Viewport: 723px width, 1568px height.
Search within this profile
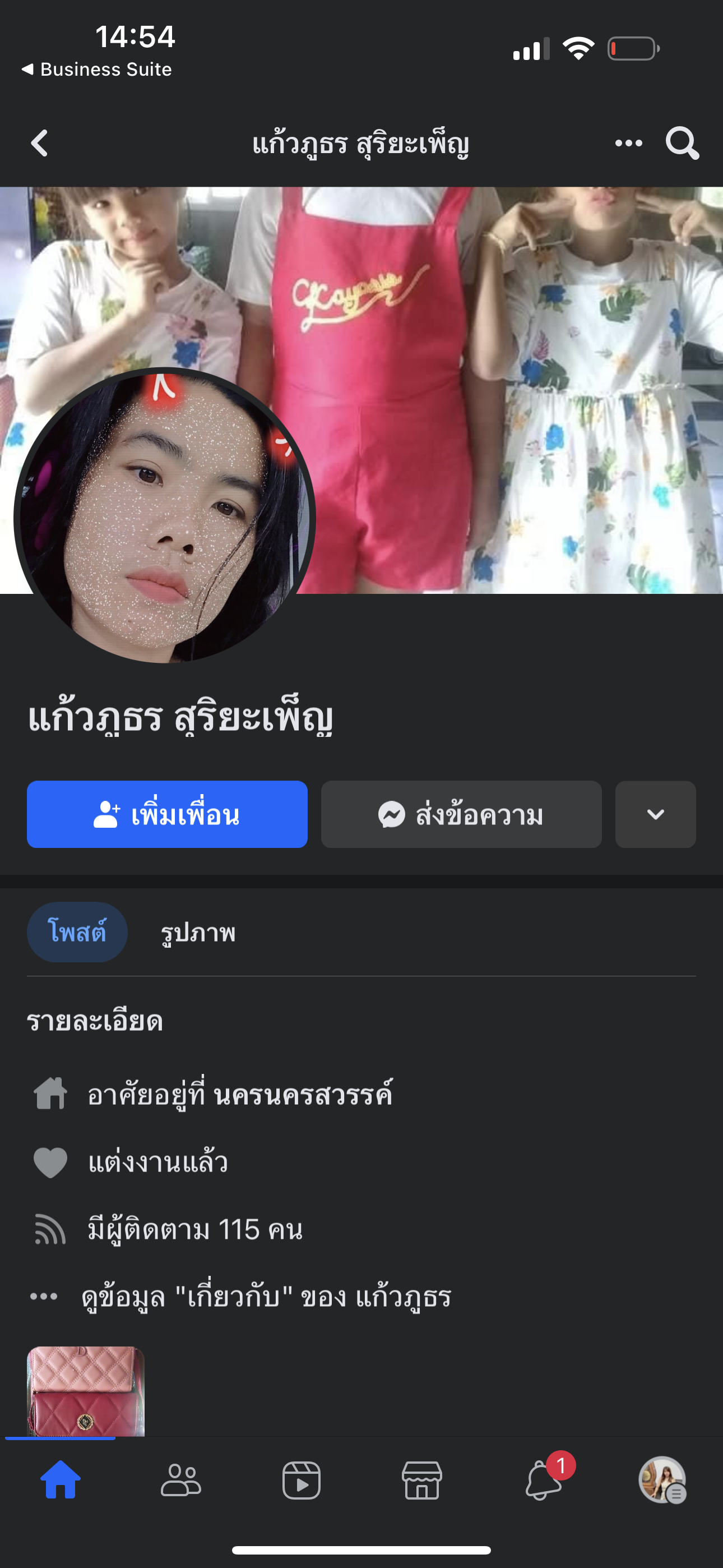(x=682, y=143)
